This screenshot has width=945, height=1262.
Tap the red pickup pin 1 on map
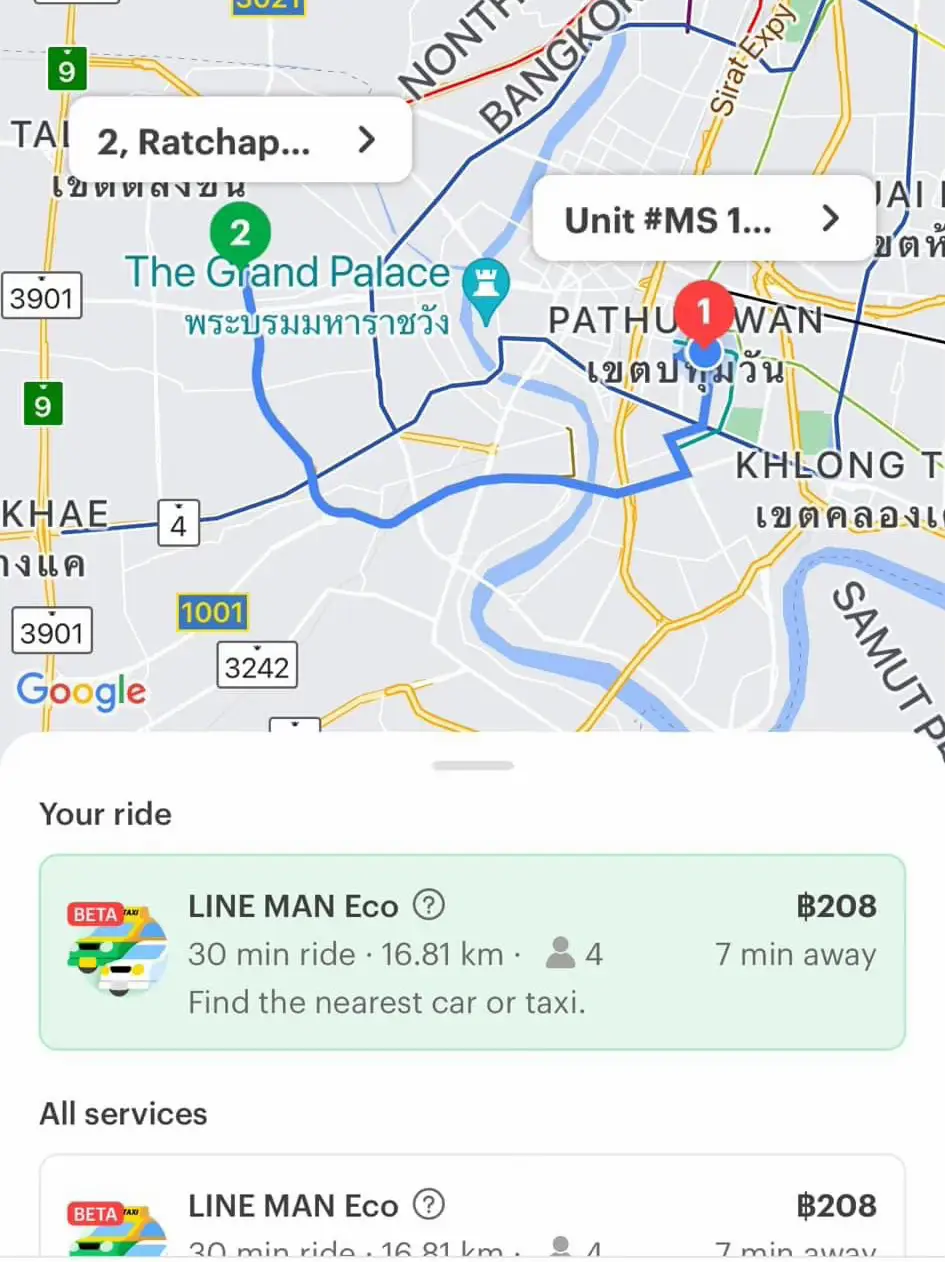[x=703, y=314]
